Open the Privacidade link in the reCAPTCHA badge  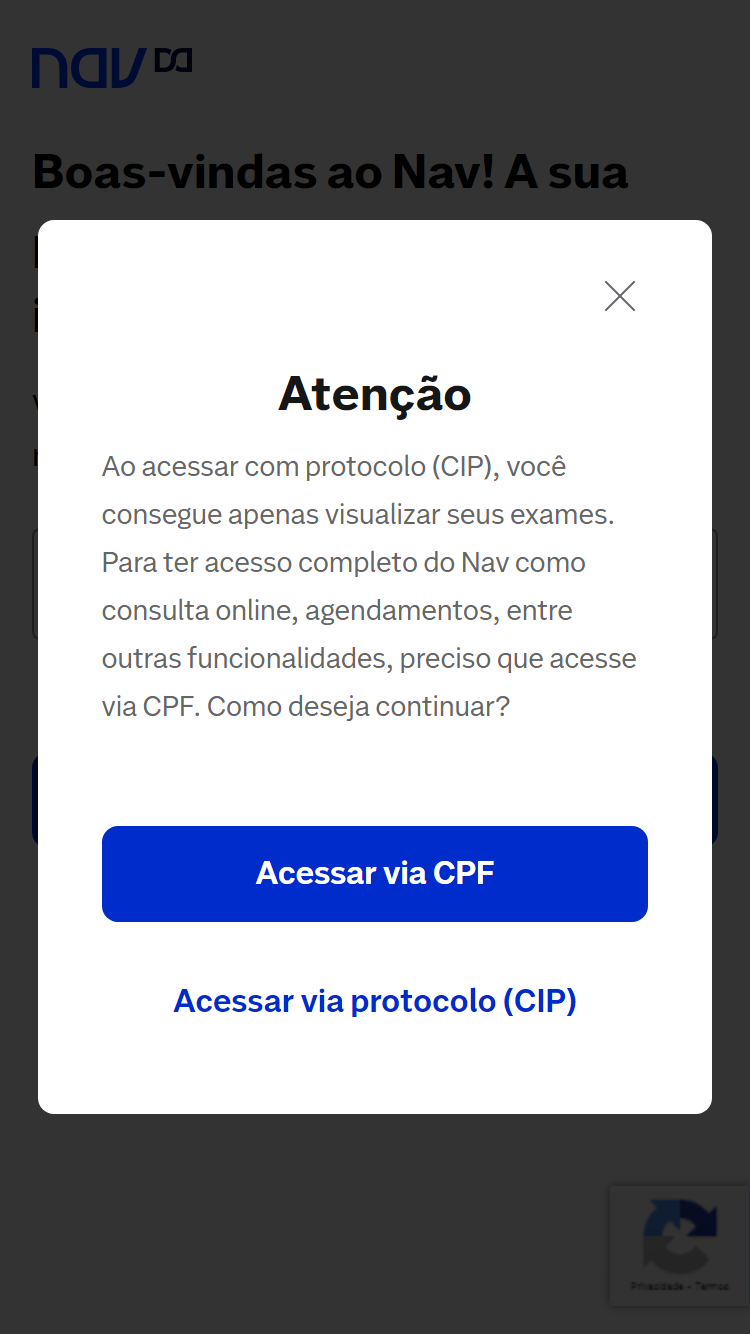click(657, 1286)
